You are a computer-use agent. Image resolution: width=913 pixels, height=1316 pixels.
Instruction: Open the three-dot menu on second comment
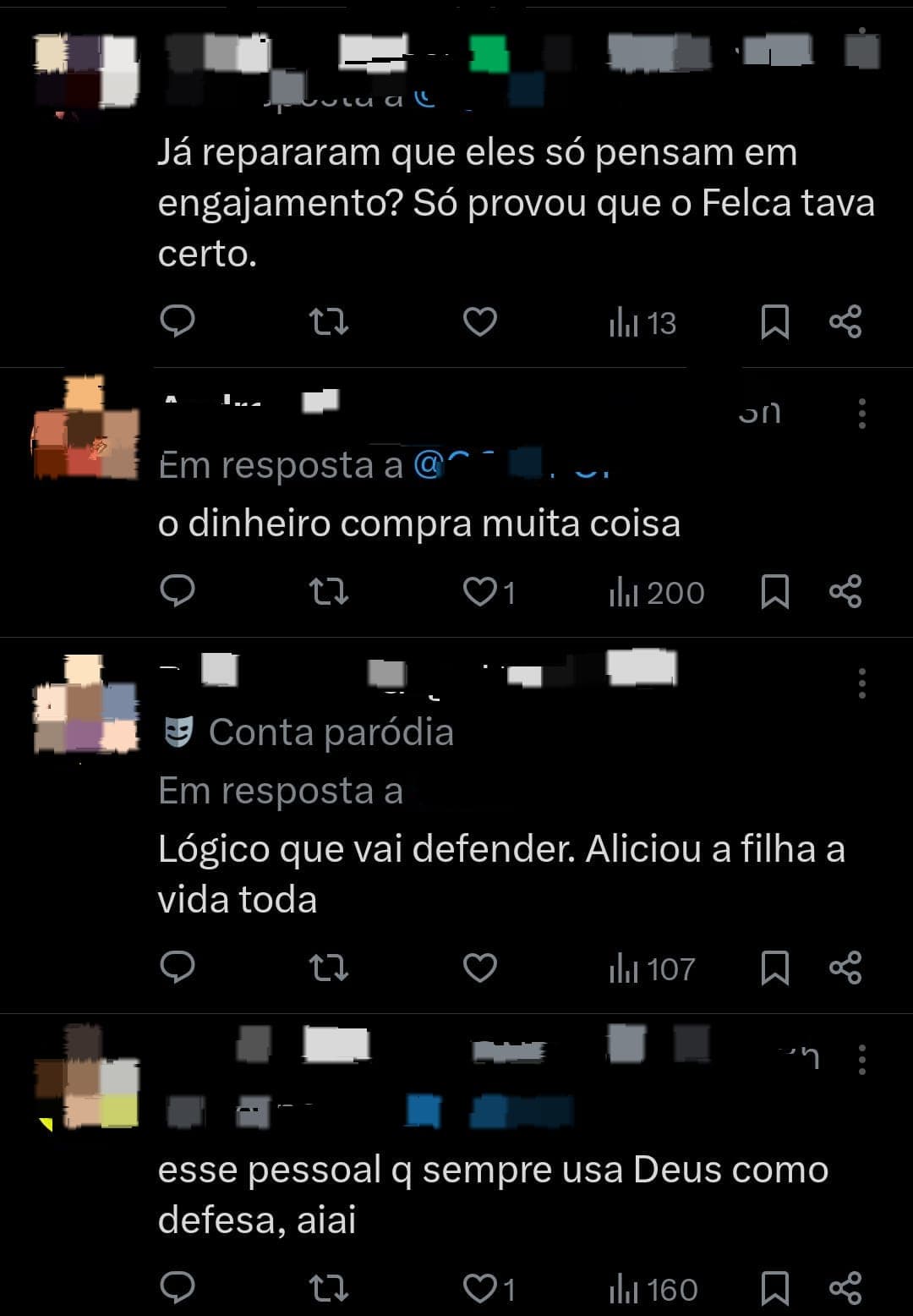point(862,412)
